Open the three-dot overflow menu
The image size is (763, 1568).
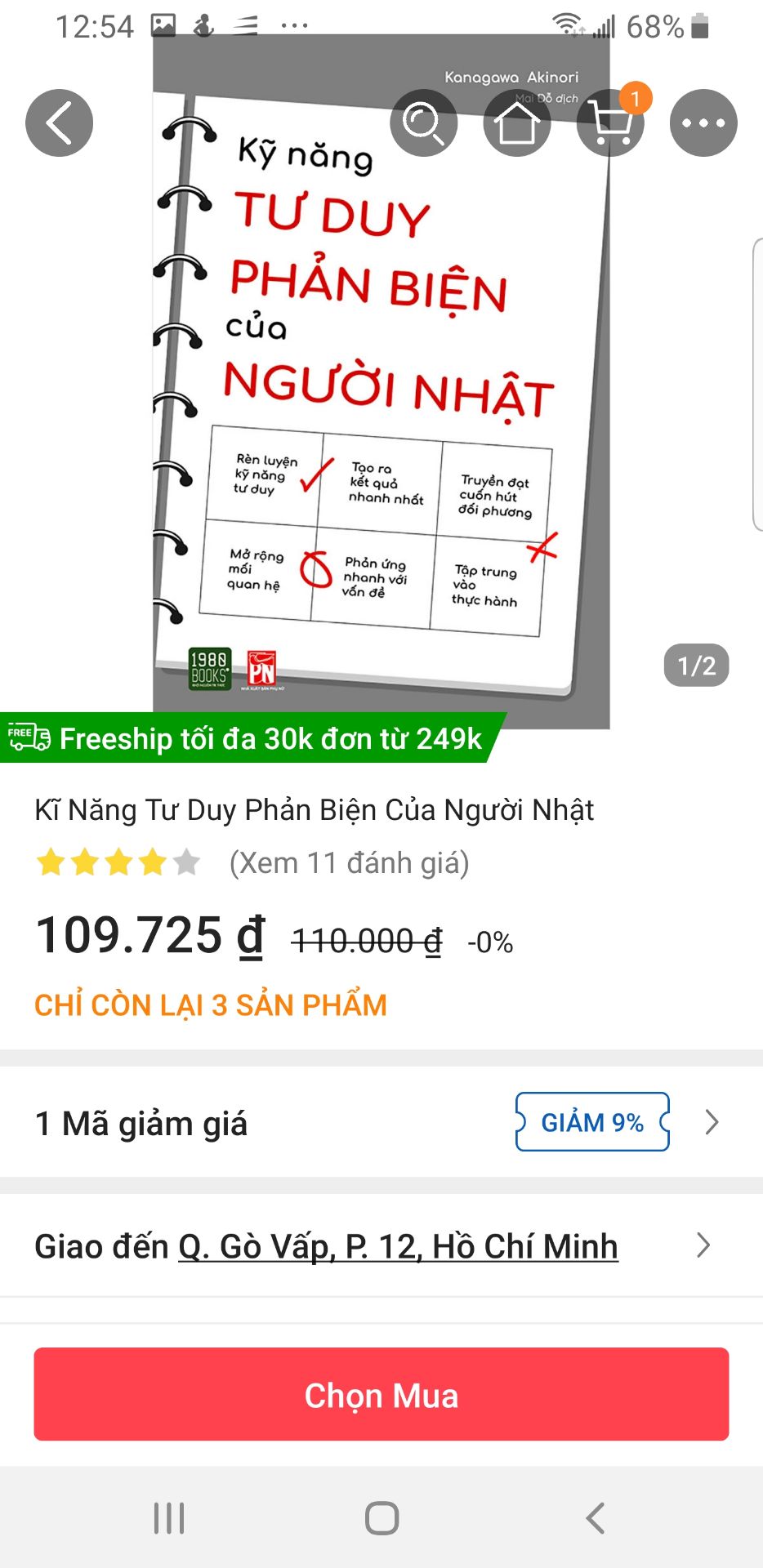(x=703, y=123)
